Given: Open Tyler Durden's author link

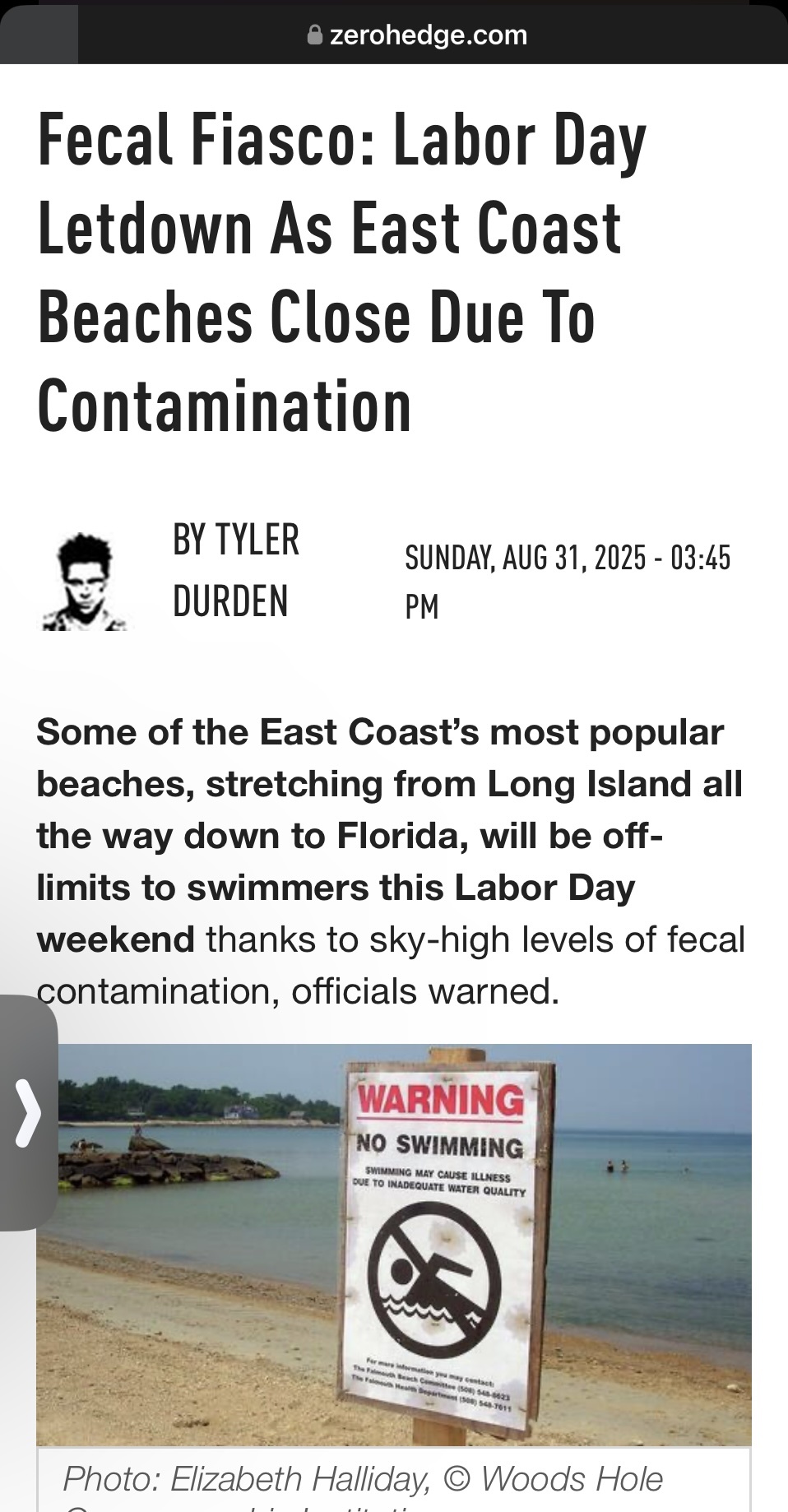Looking at the screenshot, I should tap(236, 570).
